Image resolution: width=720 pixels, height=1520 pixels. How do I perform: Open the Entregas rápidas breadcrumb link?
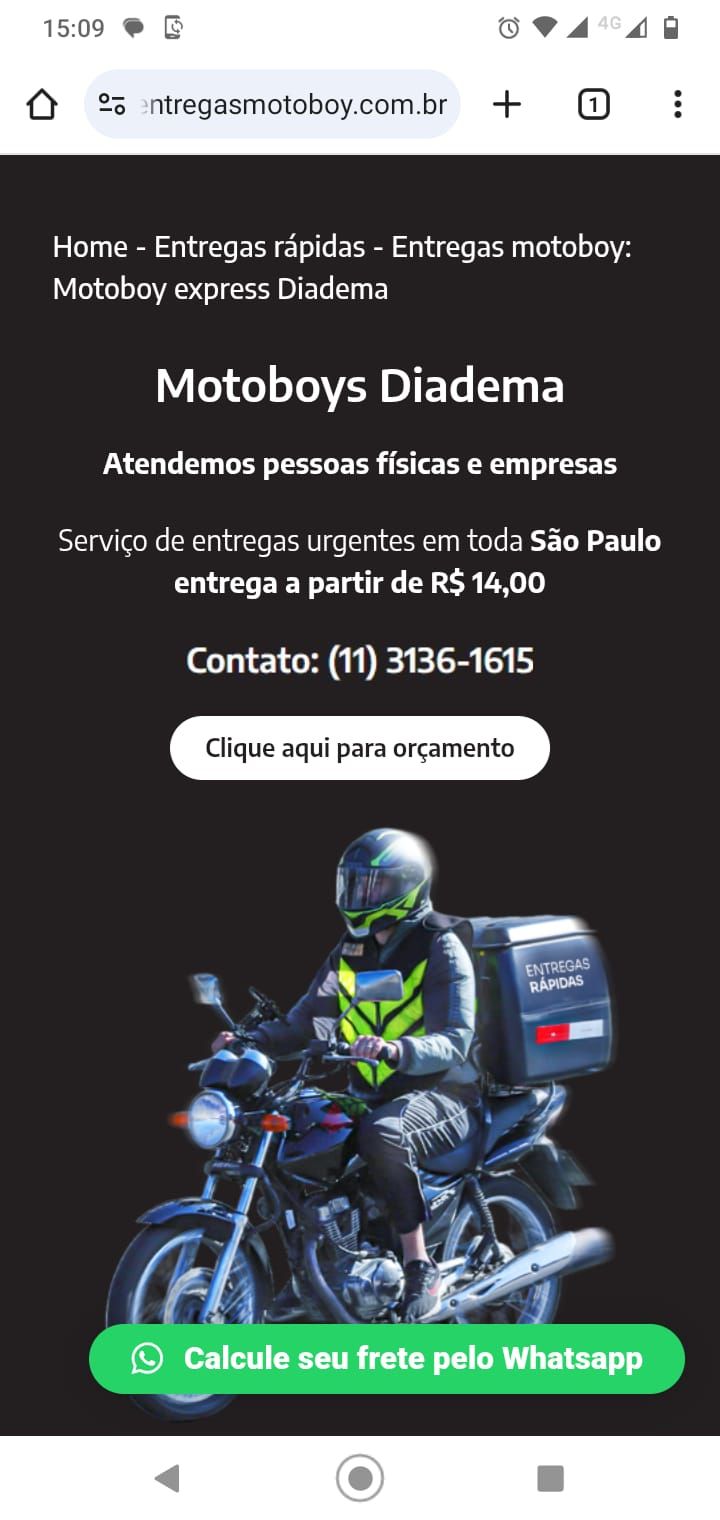click(x=259, y=247)
